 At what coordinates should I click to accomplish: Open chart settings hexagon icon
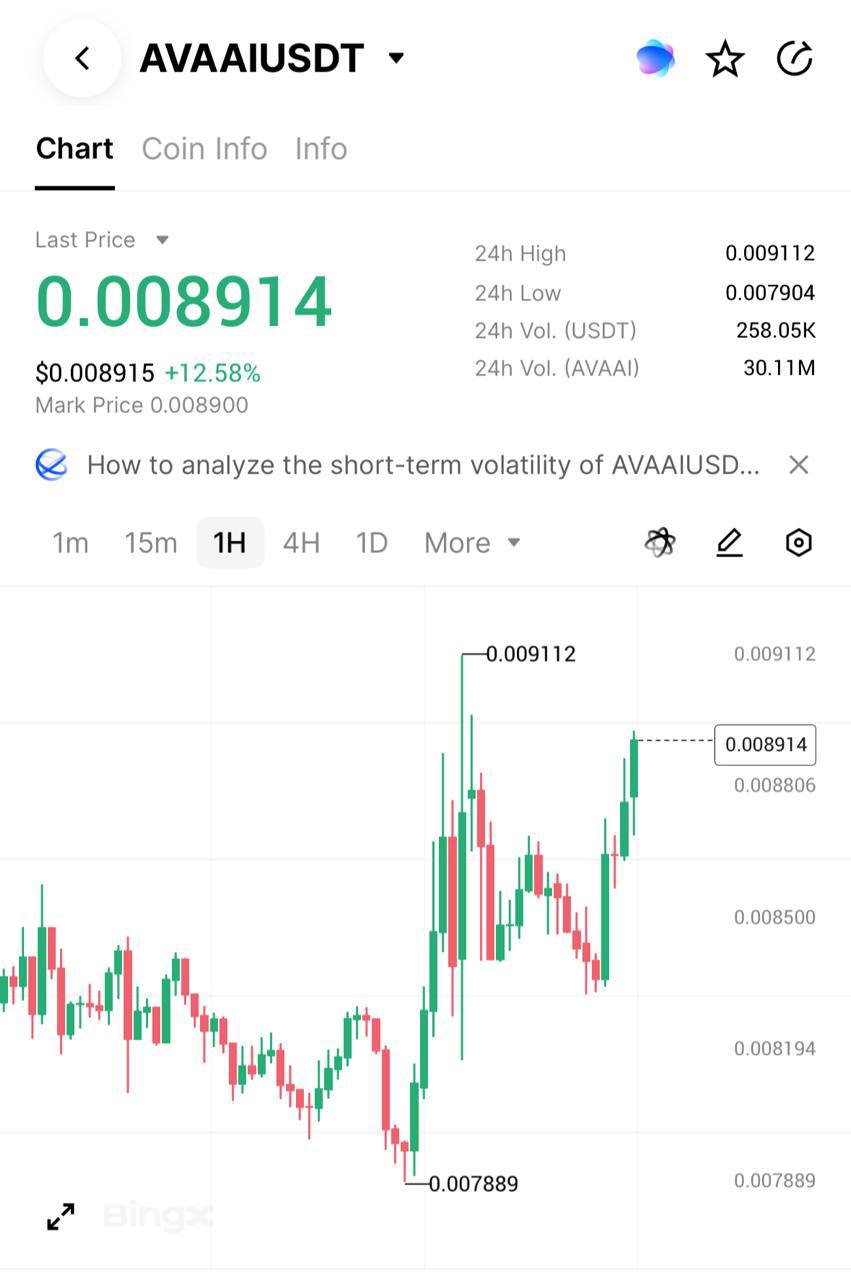click(798, 543)
